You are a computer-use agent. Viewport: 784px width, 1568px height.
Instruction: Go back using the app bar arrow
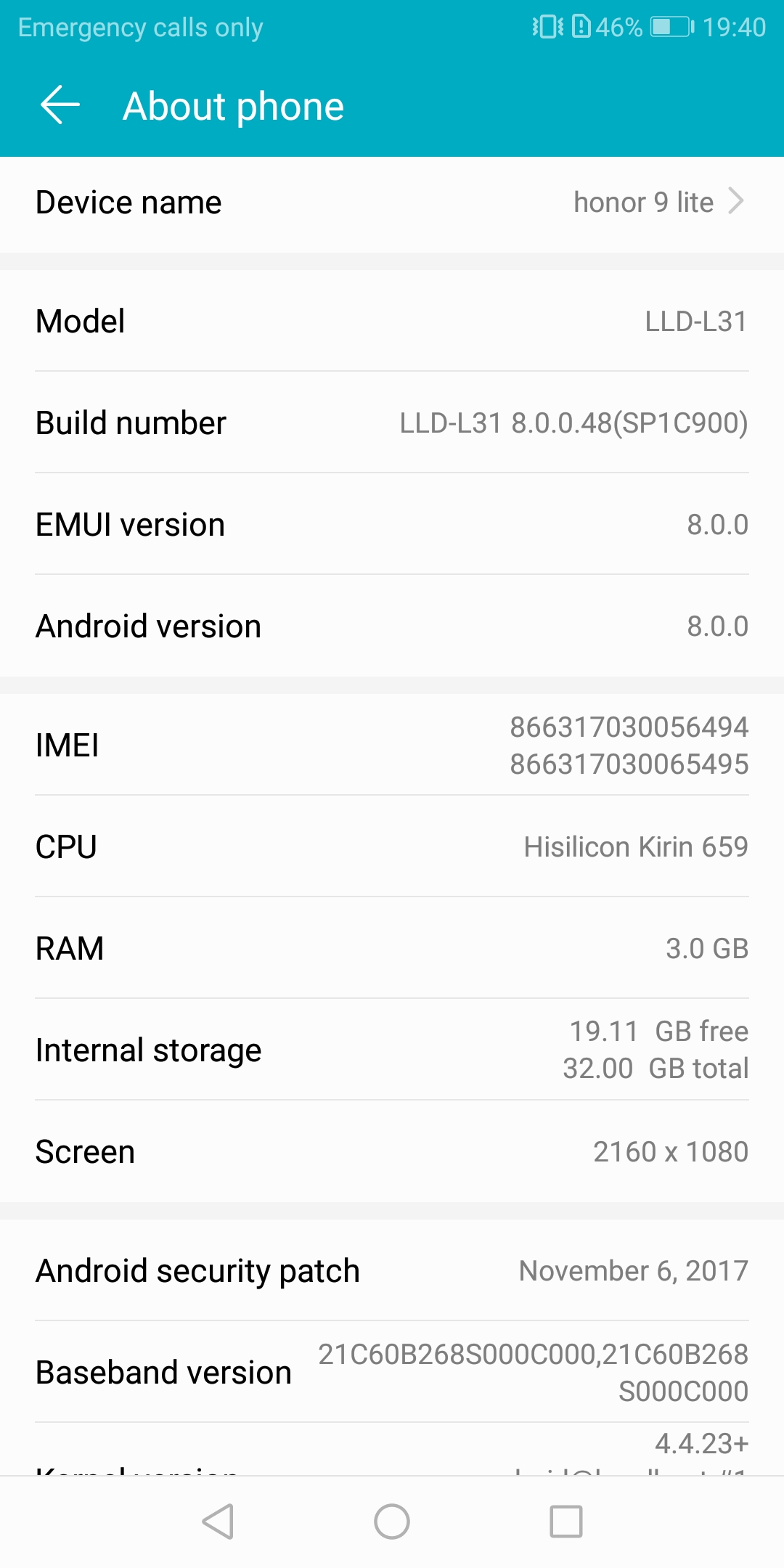pos(60,105)
